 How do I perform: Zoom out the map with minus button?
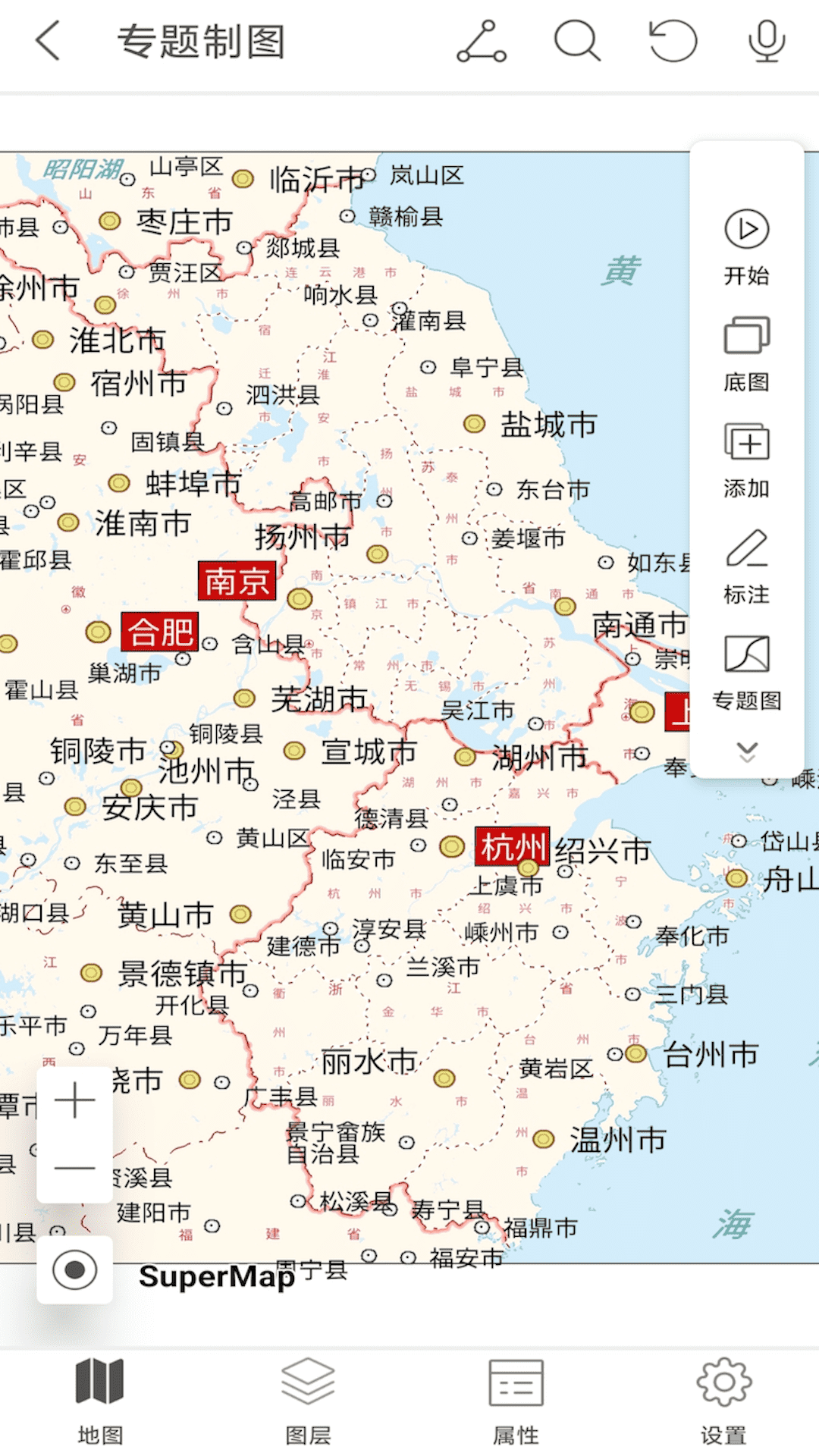click(x=75, y=1168)
